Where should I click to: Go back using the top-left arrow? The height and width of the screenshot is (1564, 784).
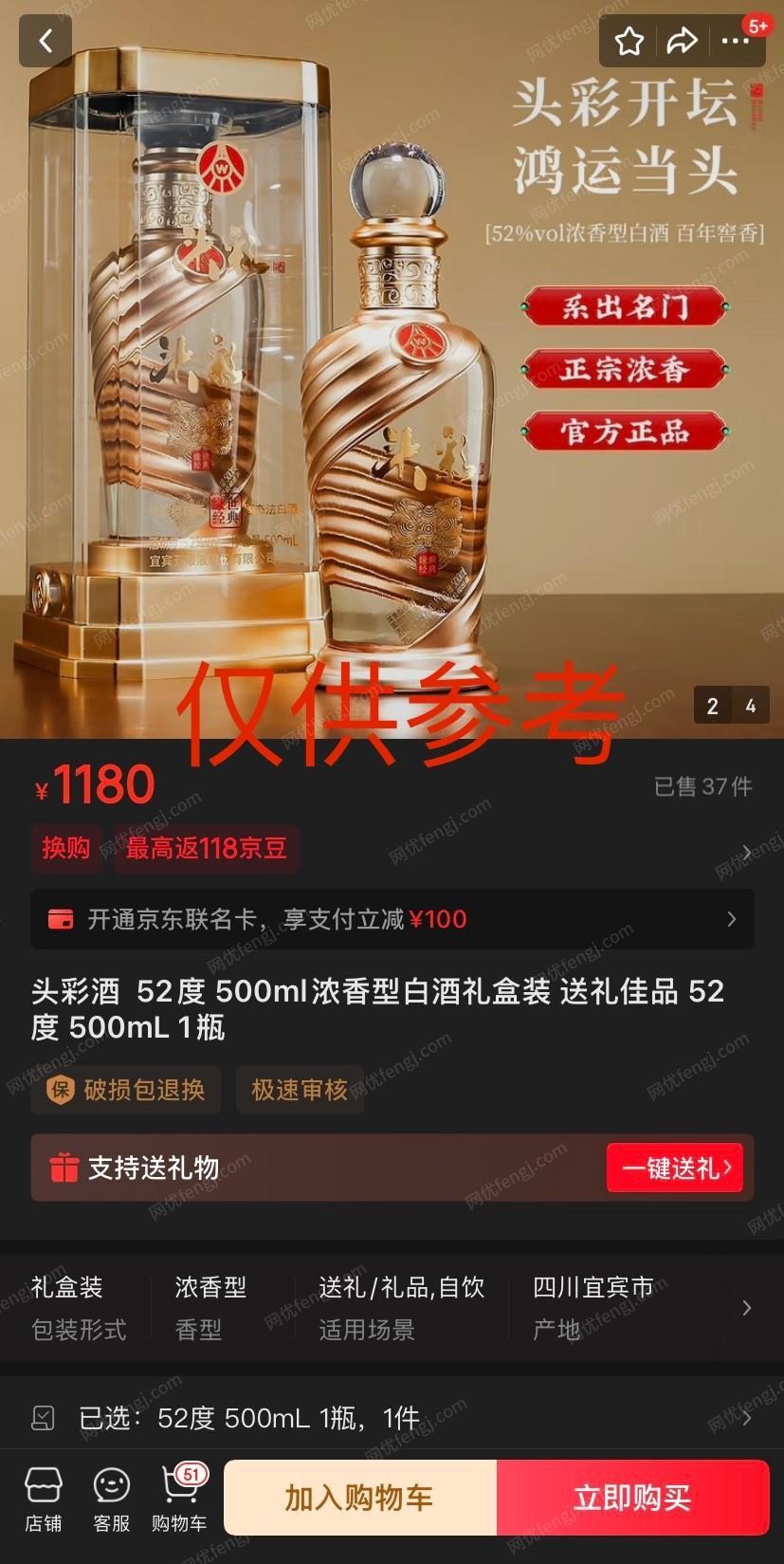click(x=45, y=41)
